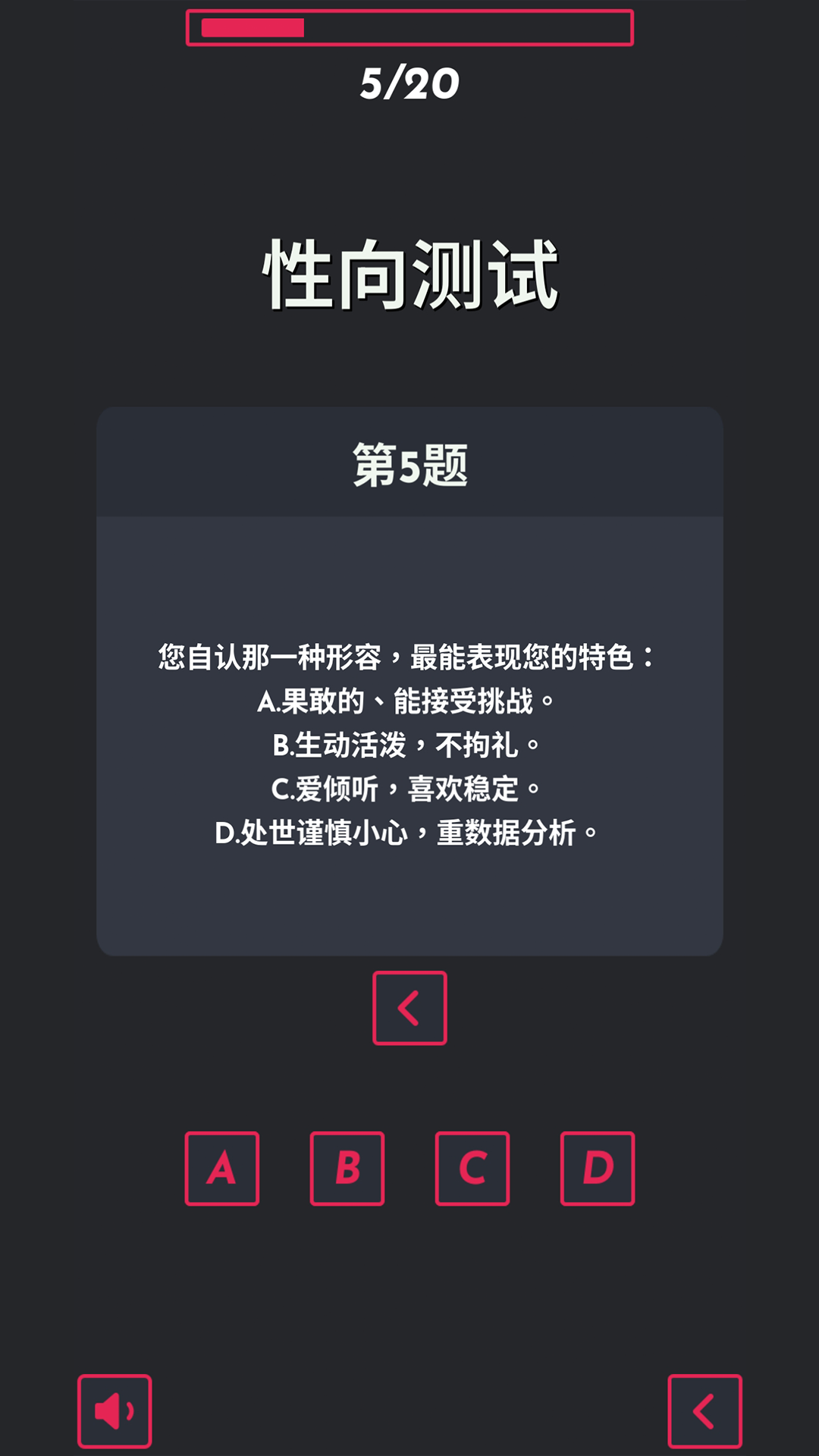Viewport: 819px width, 1456px height.
Task: Pick answer C for this question
Action: pyautogui.click(x=472, y=1169)
